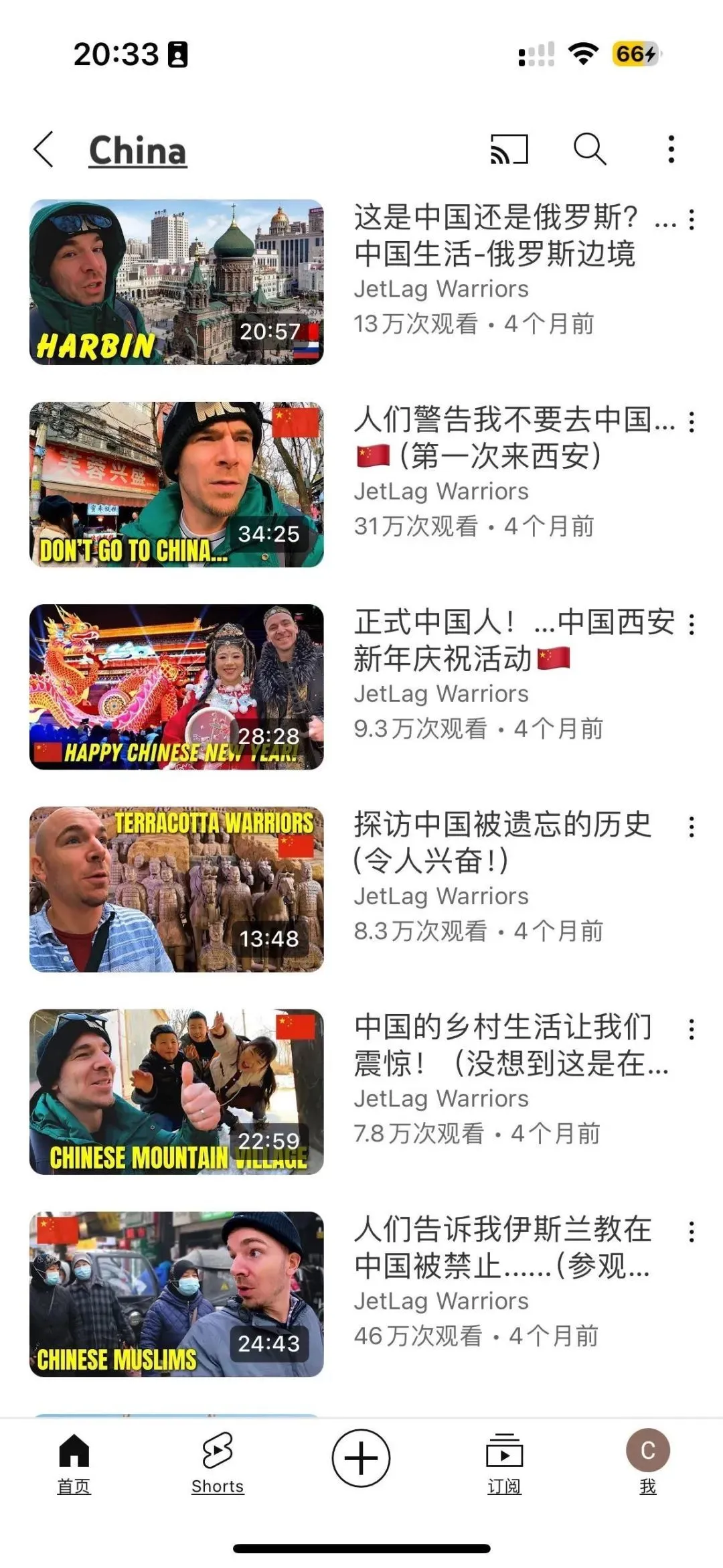Open options for the 9.3万次观看 video
The image size is (723, 1568).
[x=692, y=624]
